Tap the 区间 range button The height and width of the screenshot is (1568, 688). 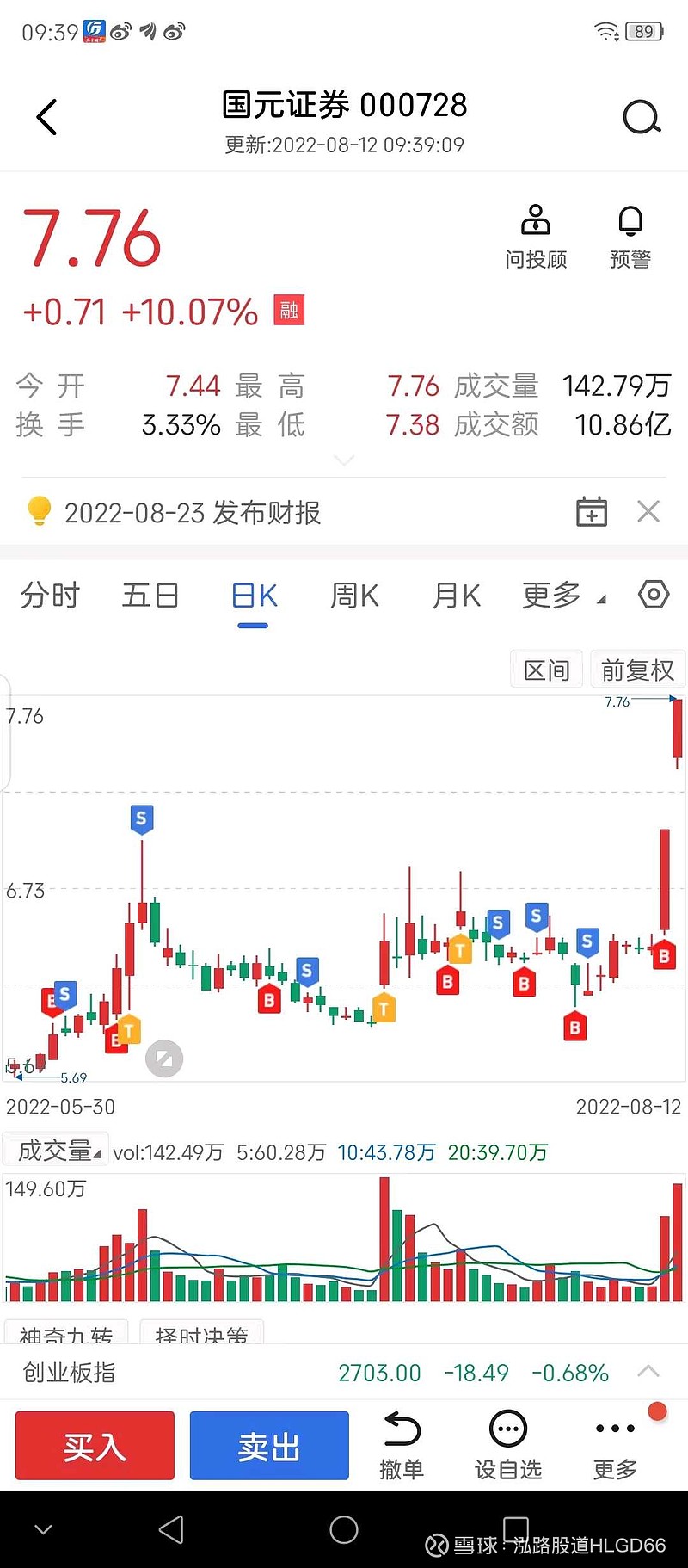[x=547, y=670]
